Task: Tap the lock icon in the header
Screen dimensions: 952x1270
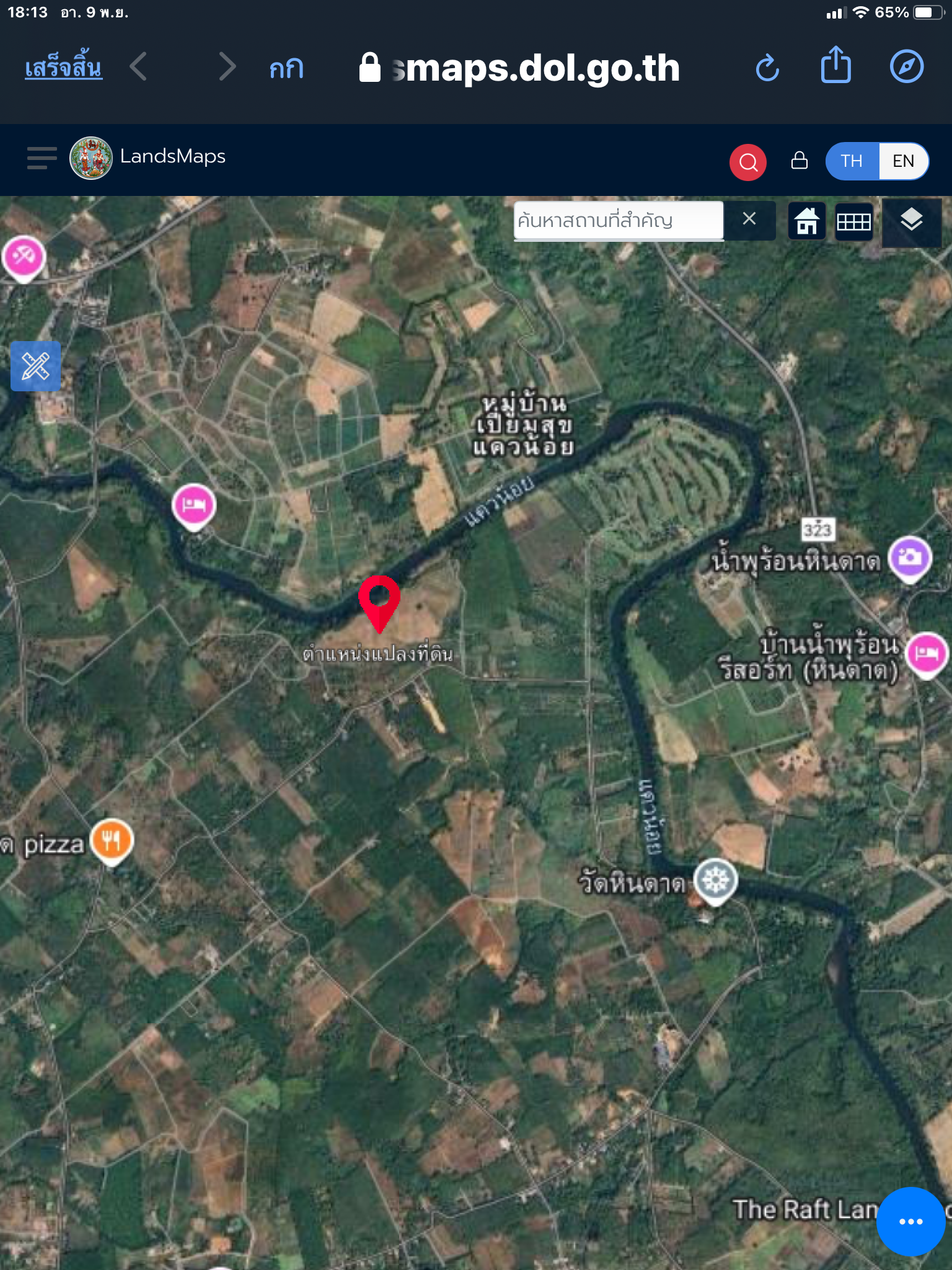Action: pyautogui.click(x=800, y=161)
